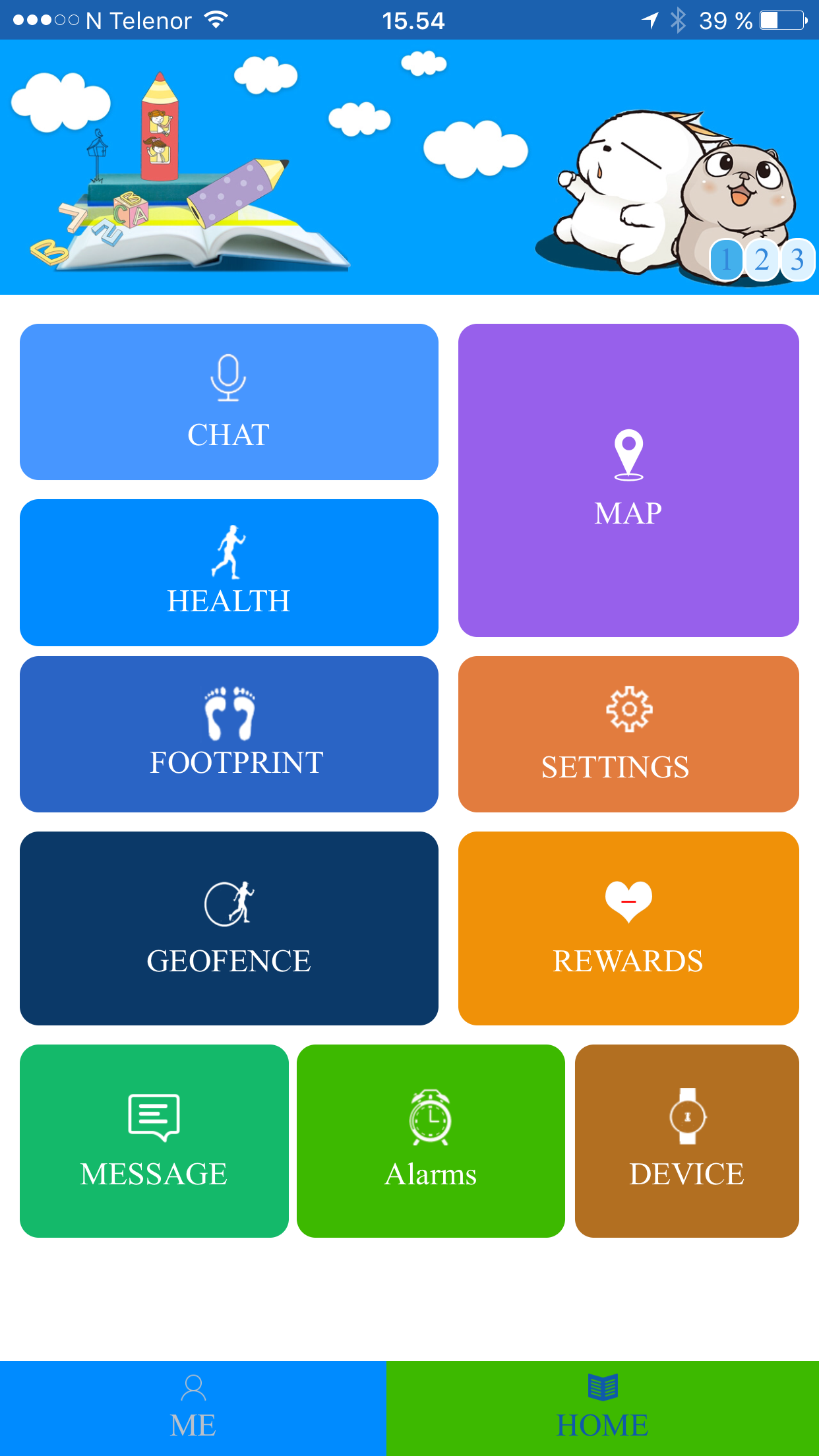Screen dimensions: 819x1456
Task: Open the REWARDS tile
Action: click(x=628, y=928)
